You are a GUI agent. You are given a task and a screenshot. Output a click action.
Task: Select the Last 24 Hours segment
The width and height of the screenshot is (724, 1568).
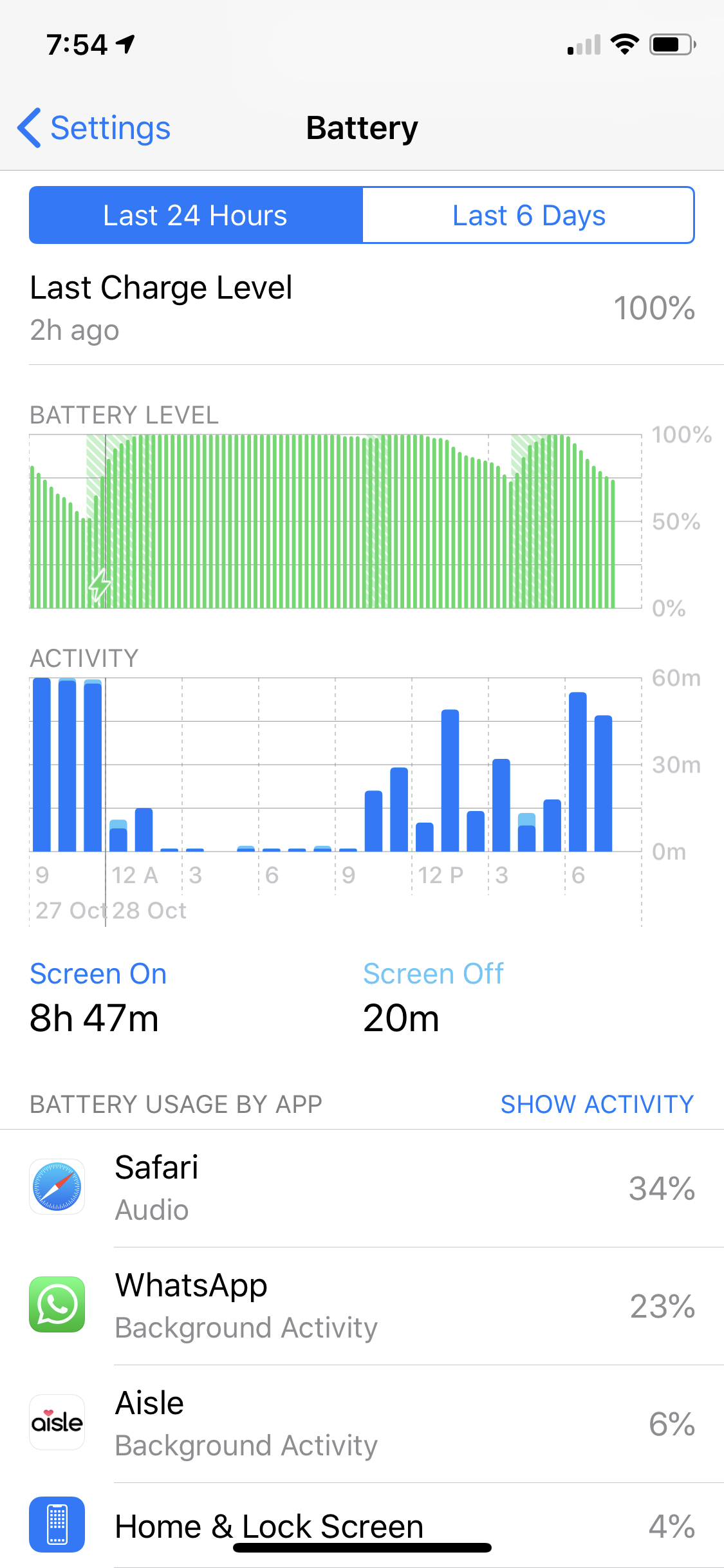pos(196,216)
